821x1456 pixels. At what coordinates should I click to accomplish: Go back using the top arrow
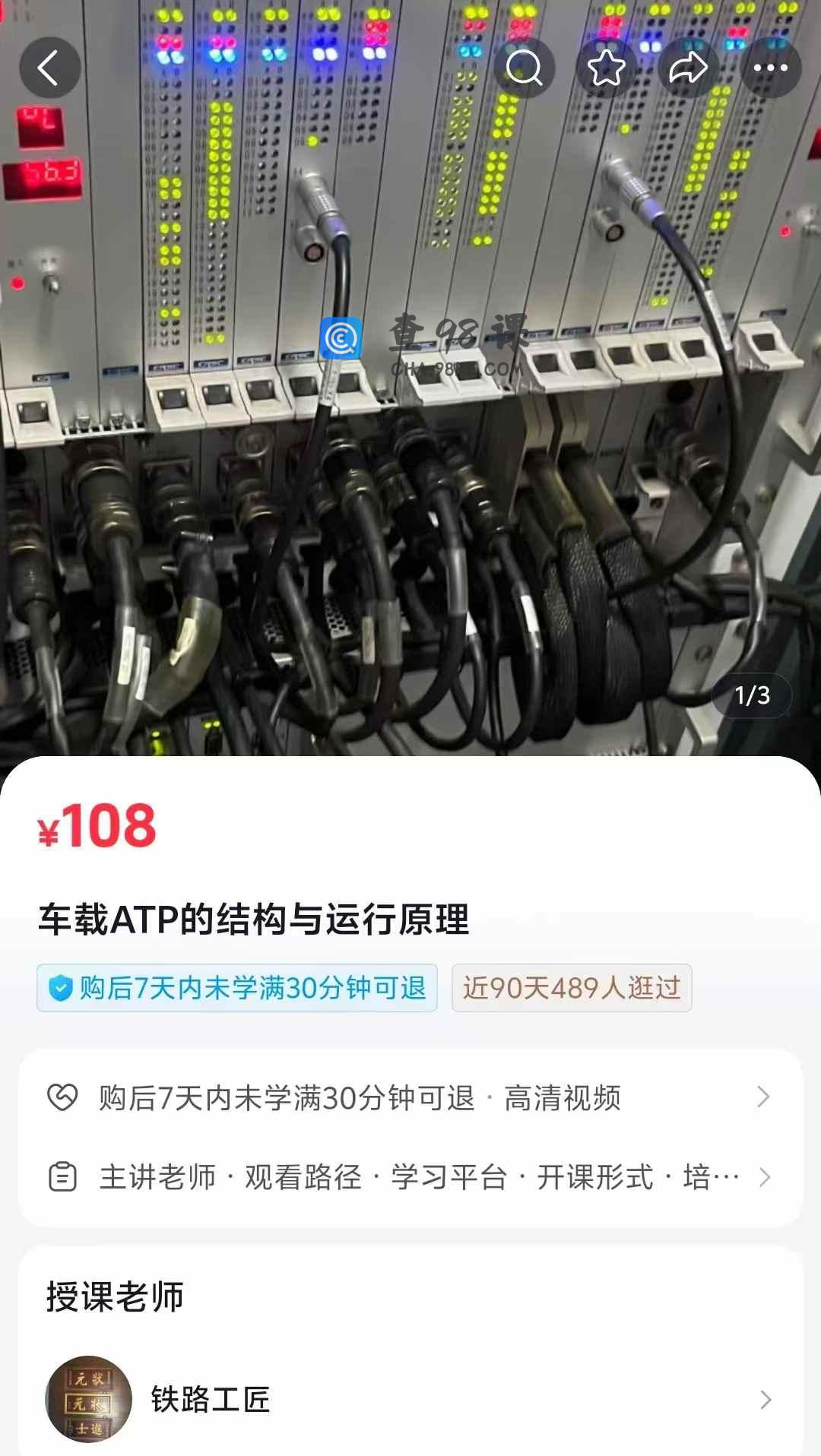(x=50, y=68)
